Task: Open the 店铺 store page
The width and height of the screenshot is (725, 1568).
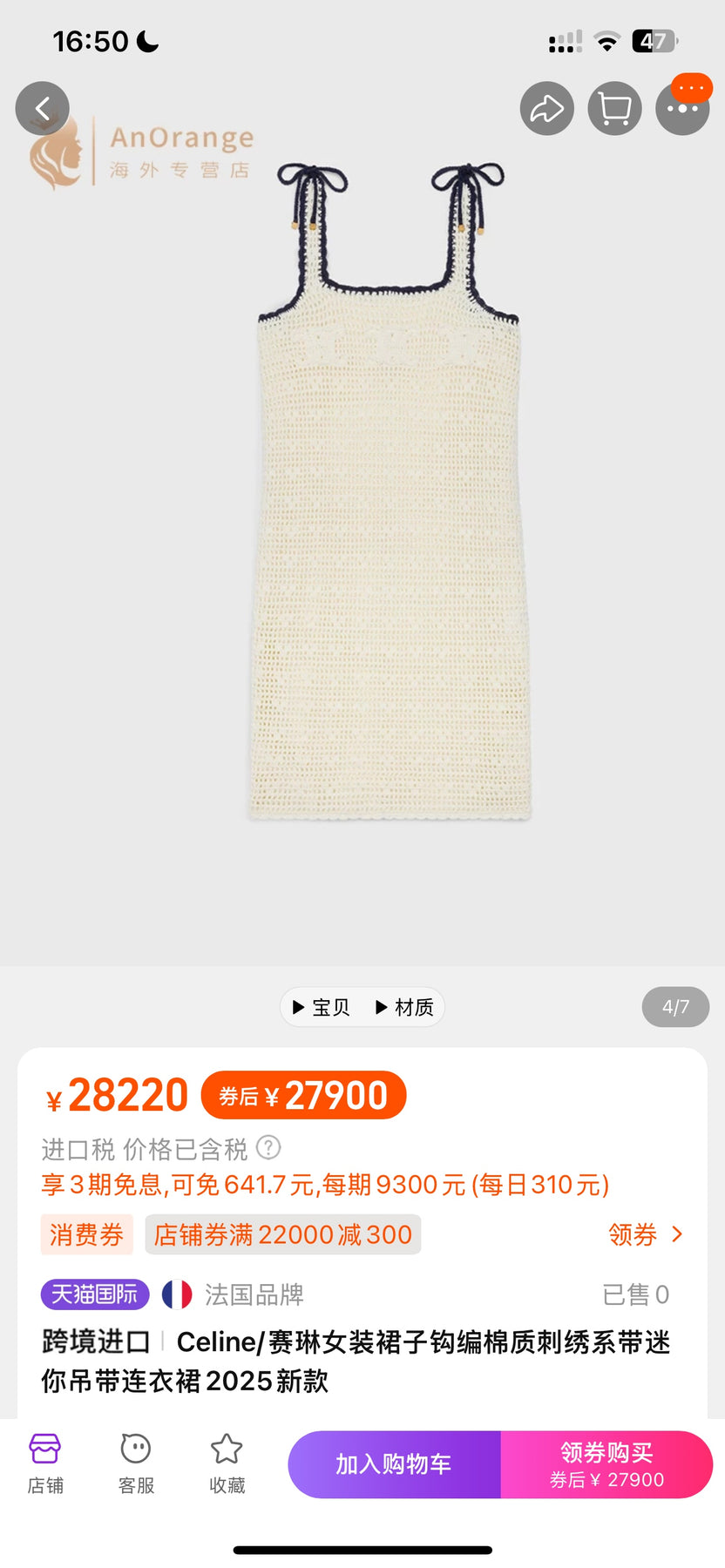Action: tap(45, 1463)
